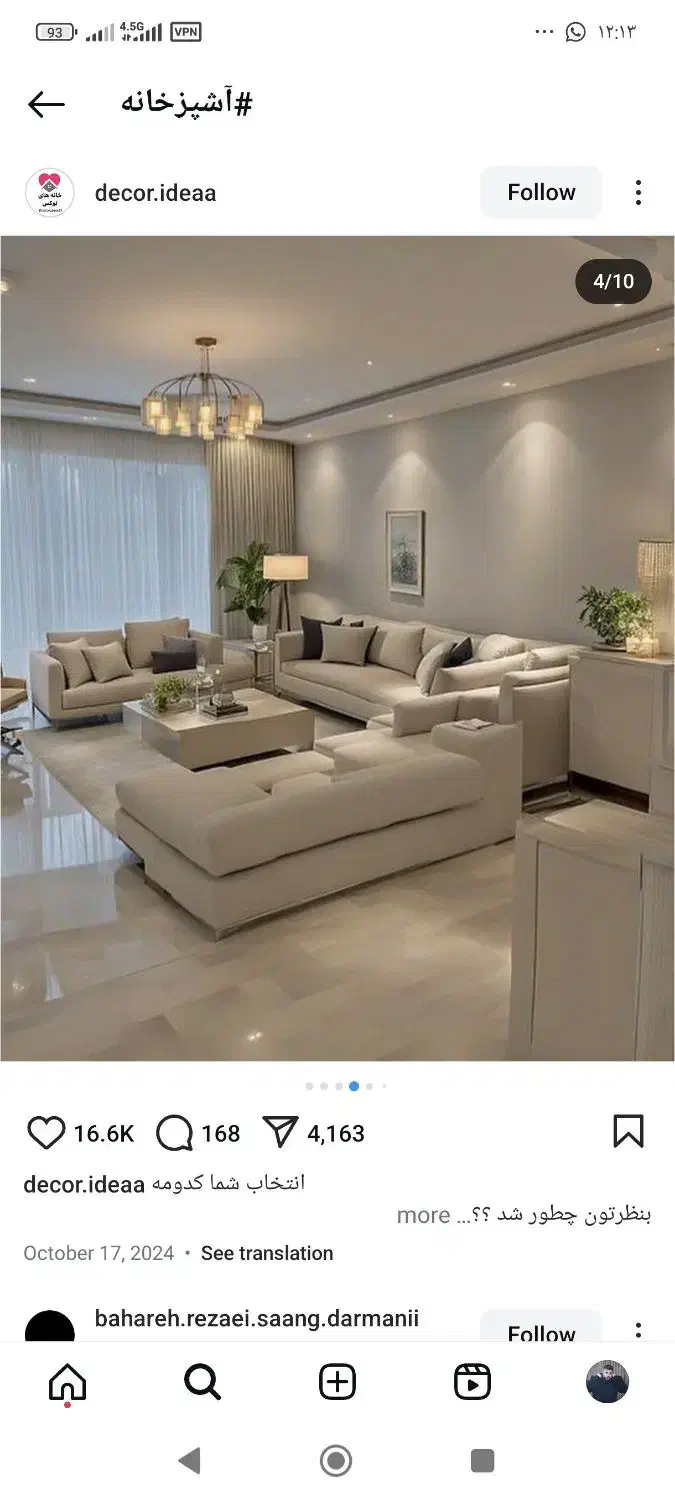675x1500 pixels.
Task: Expand the caption with more
Action: click(423, 1216)
